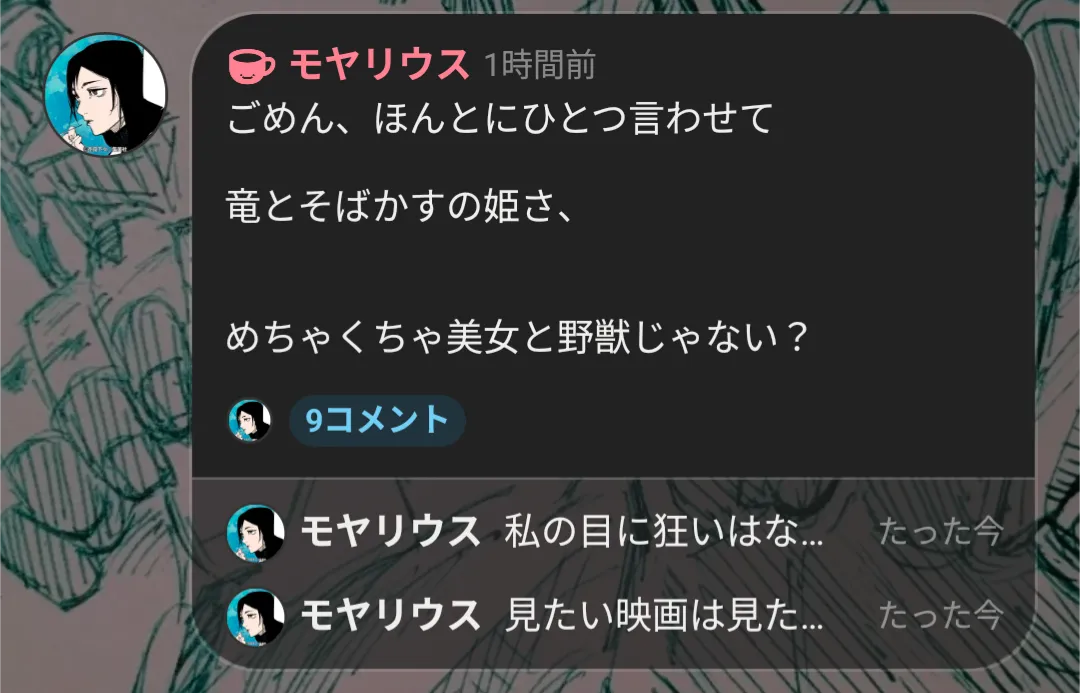Image resolution: width=1080 pixels, height=693 pixels.
Task: Open モヤリウス's large profile avatar
Action: tap(105, 94)
